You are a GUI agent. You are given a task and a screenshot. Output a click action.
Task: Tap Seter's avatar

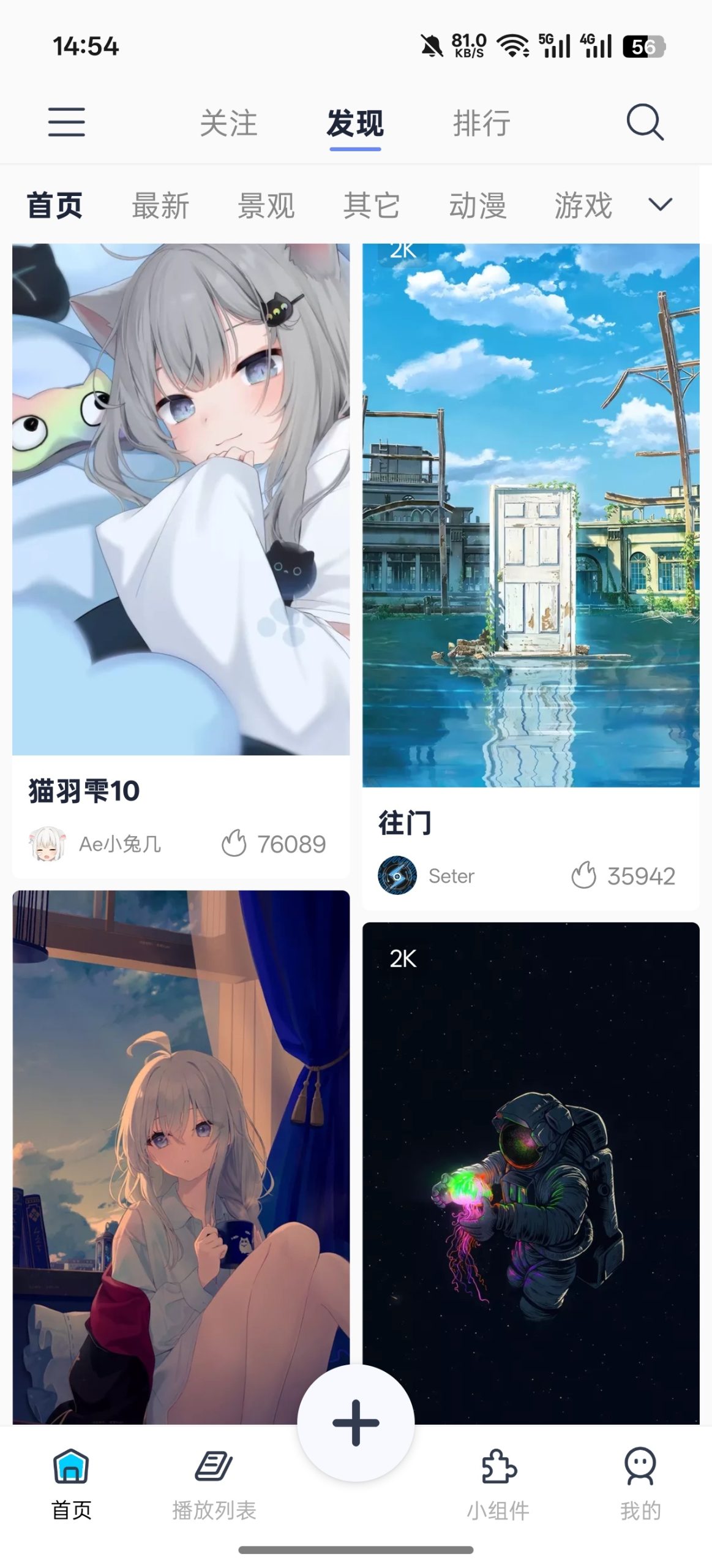click(398, 876)
